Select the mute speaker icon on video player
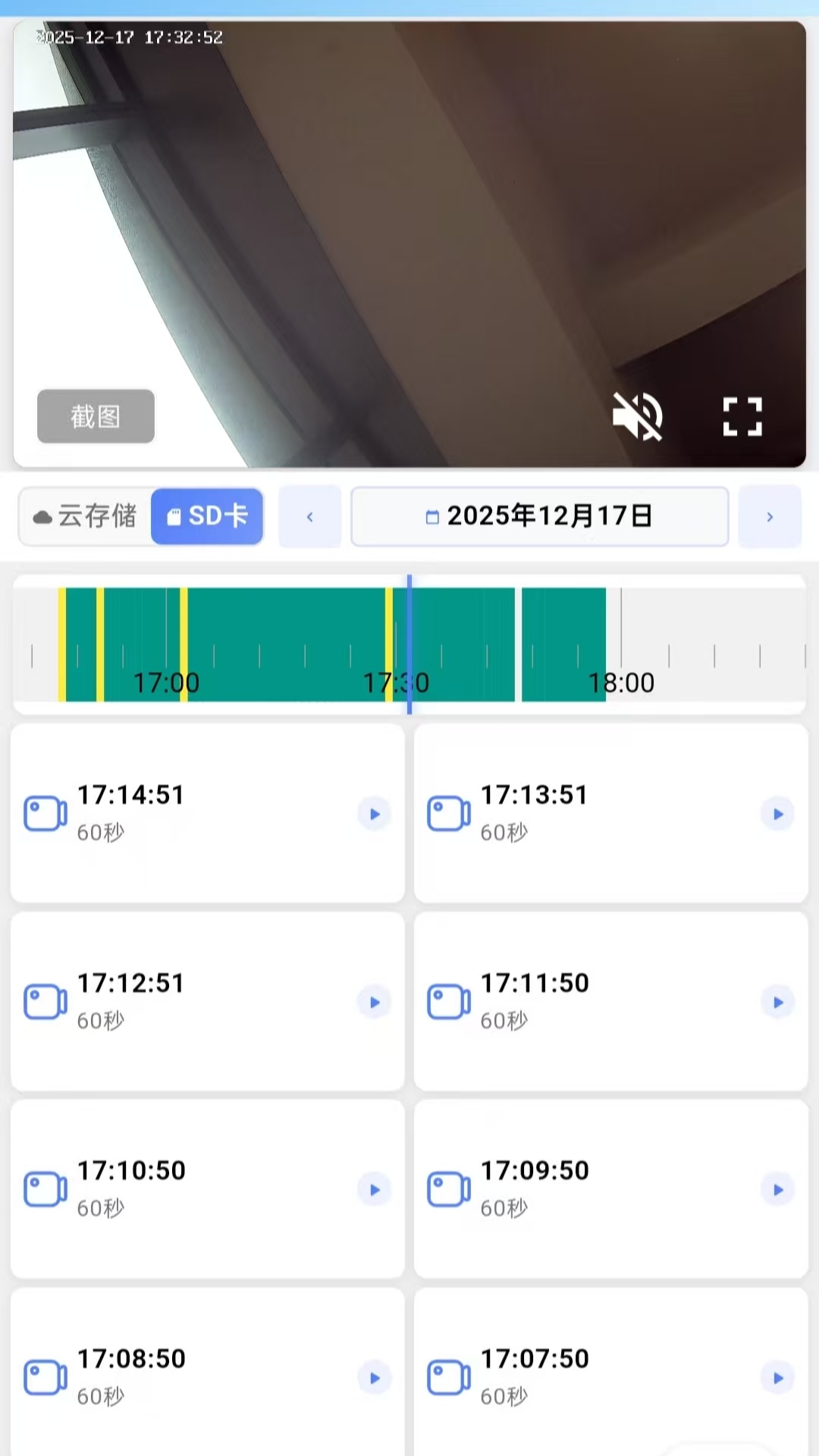The width and height of the screenshot is (819, 1456). (x=638, y=416)
